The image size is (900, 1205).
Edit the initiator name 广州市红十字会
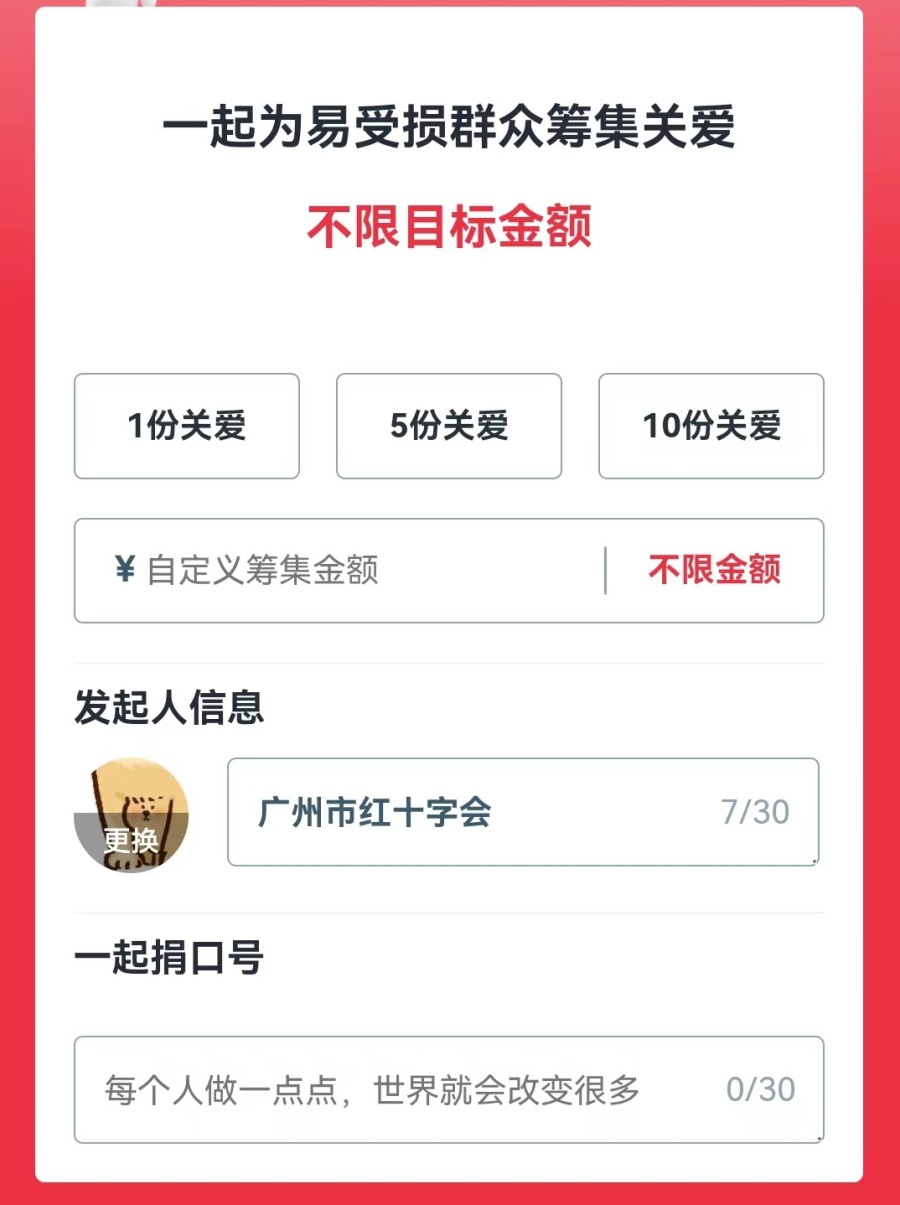point(480,812)
